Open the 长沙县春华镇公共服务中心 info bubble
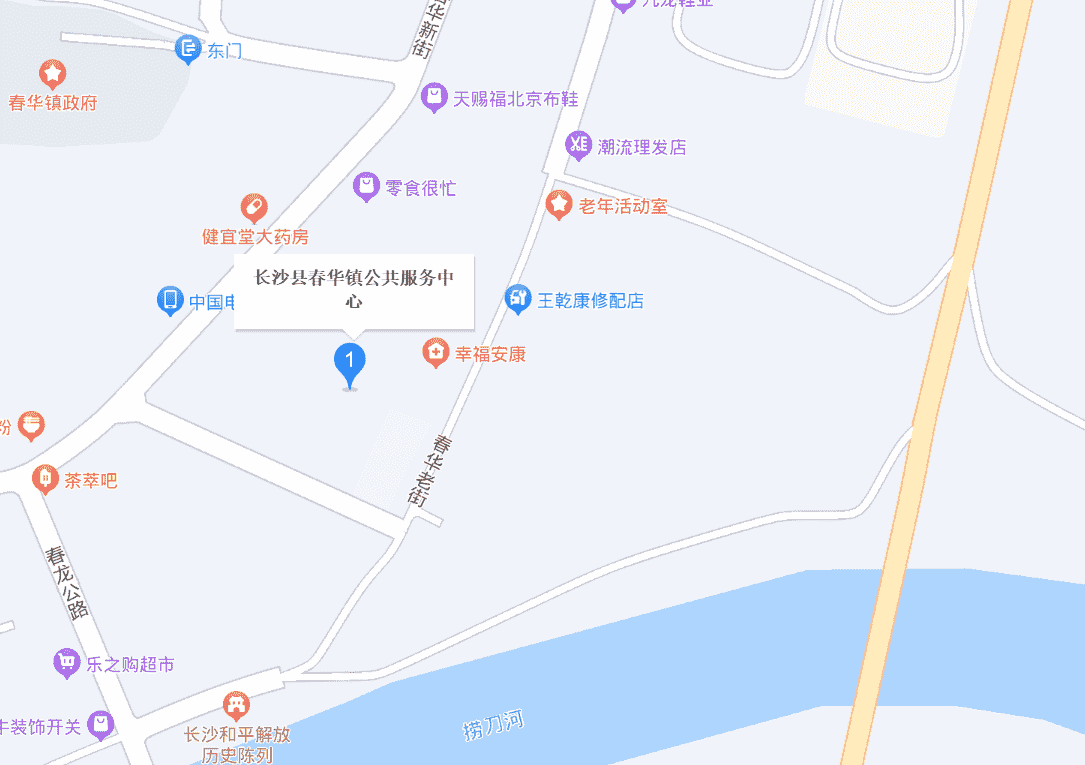 click(353, 290)
